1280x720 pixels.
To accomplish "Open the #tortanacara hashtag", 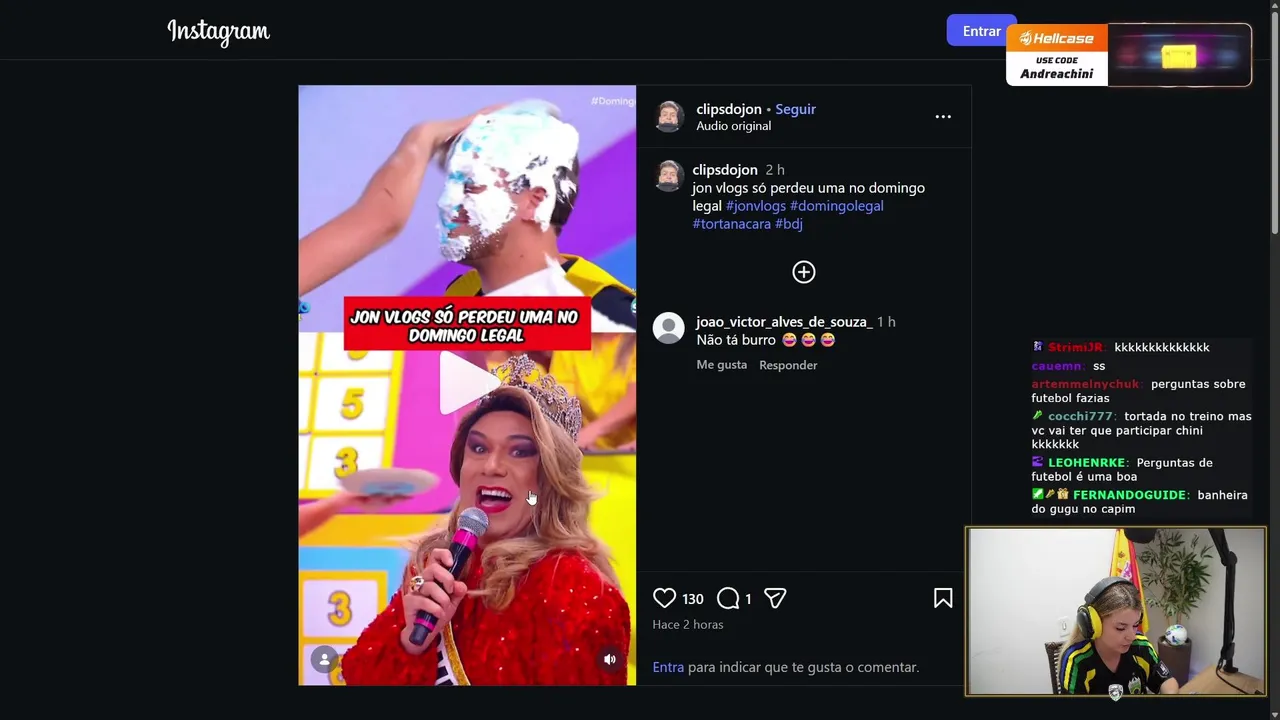I will click(x=731, y=224).
